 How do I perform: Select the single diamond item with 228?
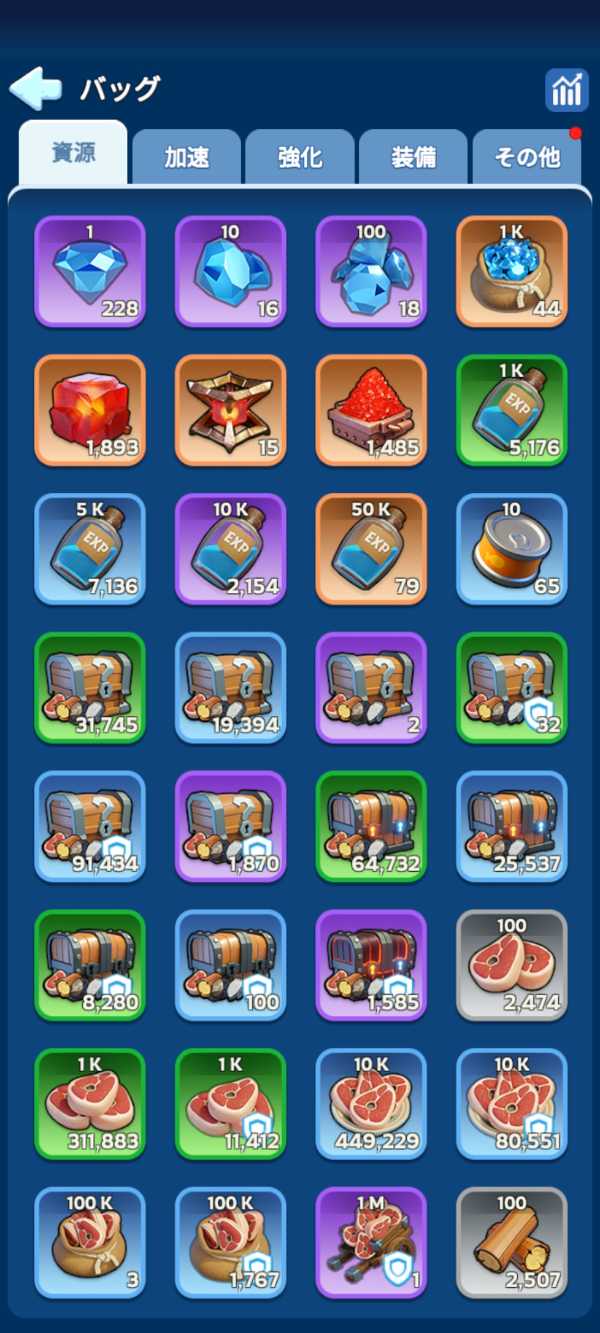tap(90, 271)
